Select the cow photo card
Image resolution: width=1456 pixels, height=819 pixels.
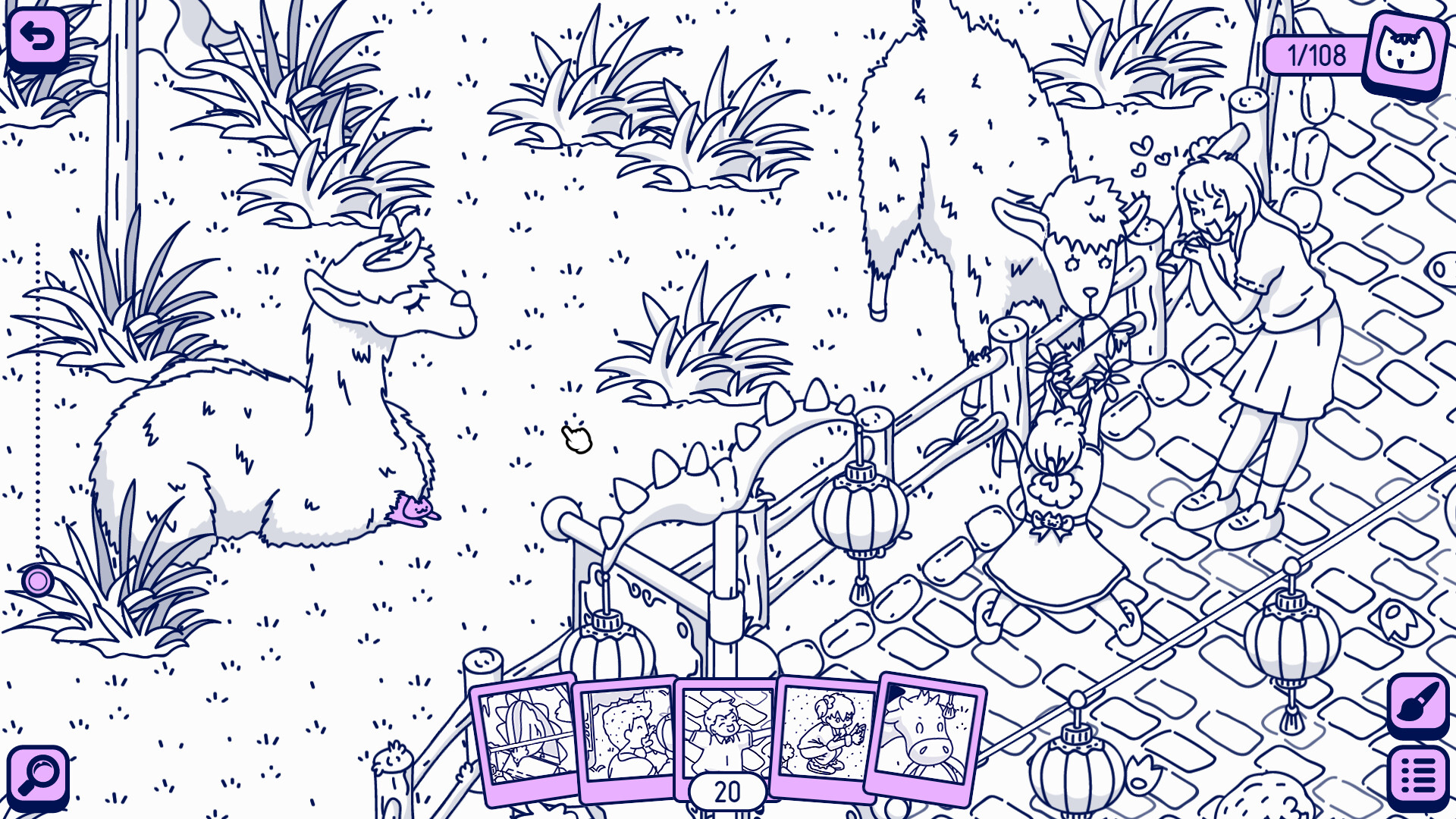(x=925, y=738)
